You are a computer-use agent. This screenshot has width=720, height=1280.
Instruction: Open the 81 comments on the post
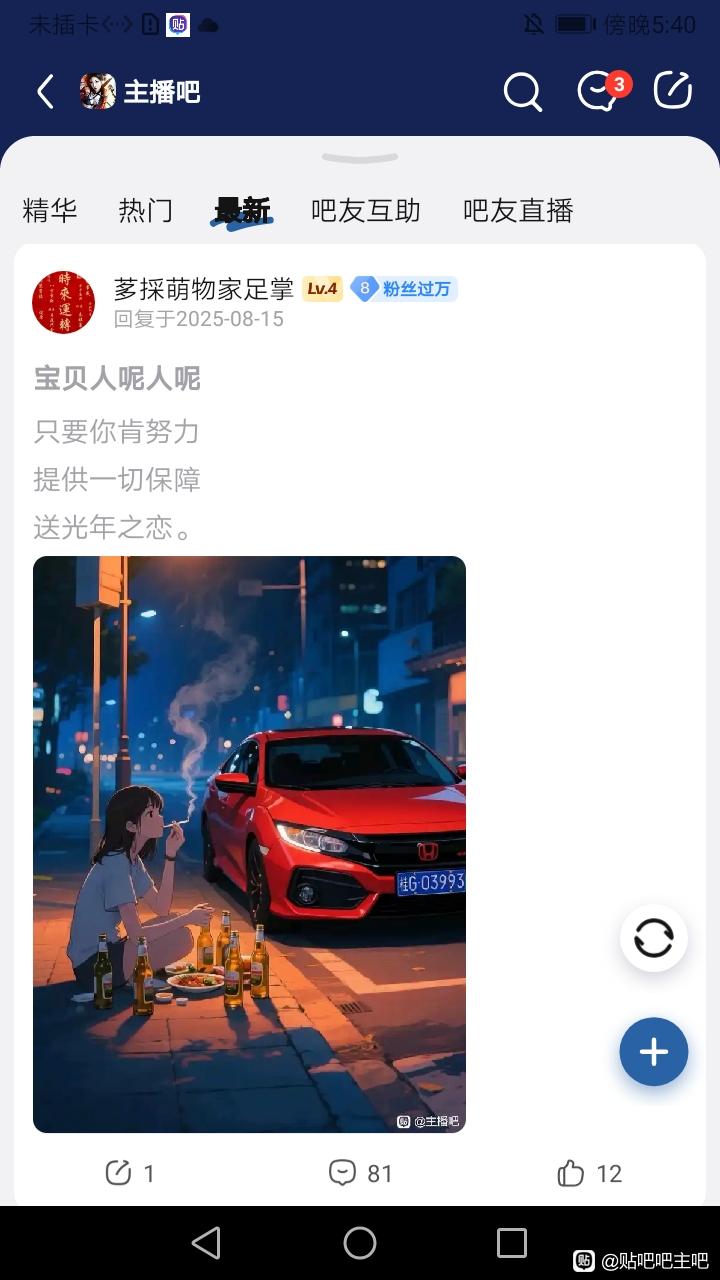pos(360,1173)
